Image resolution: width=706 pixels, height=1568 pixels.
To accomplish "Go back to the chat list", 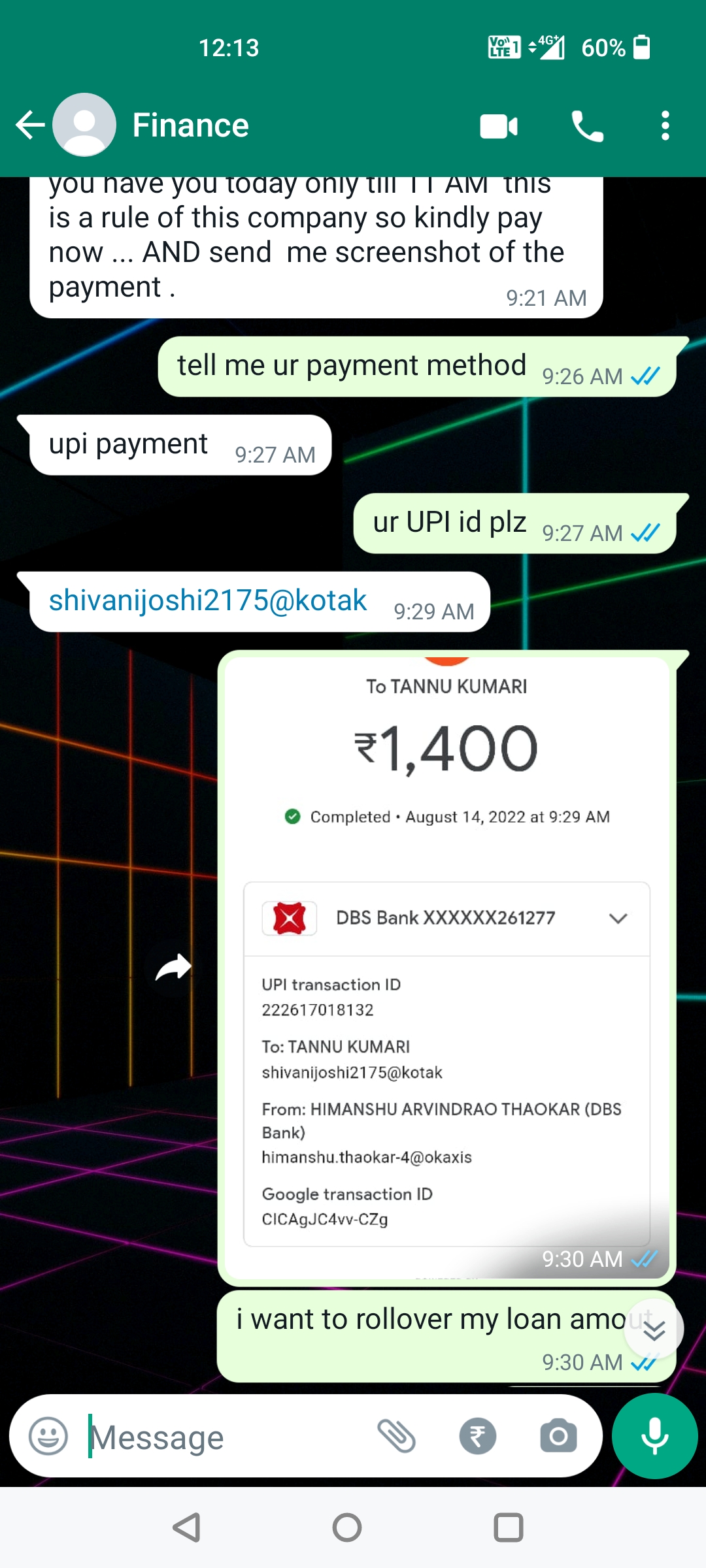I will [x=29, y=125].
